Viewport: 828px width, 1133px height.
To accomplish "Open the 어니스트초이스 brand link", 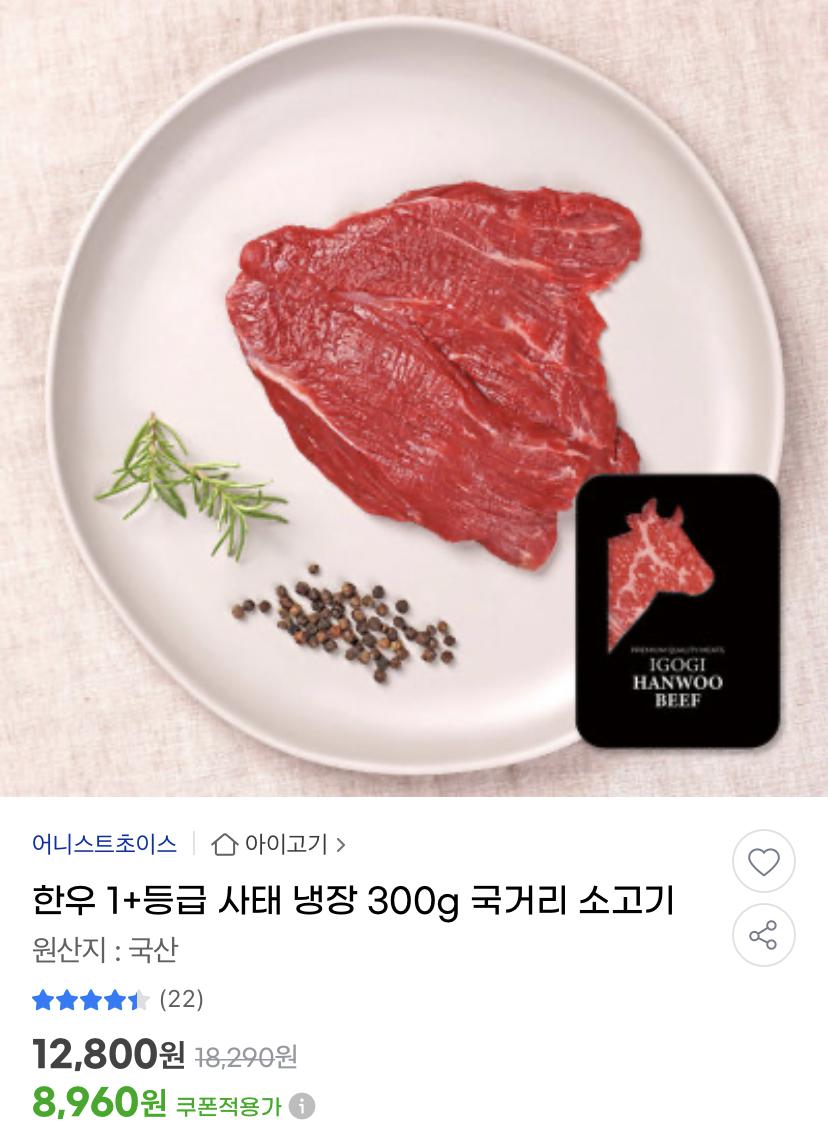I will (x=104, y=844).
